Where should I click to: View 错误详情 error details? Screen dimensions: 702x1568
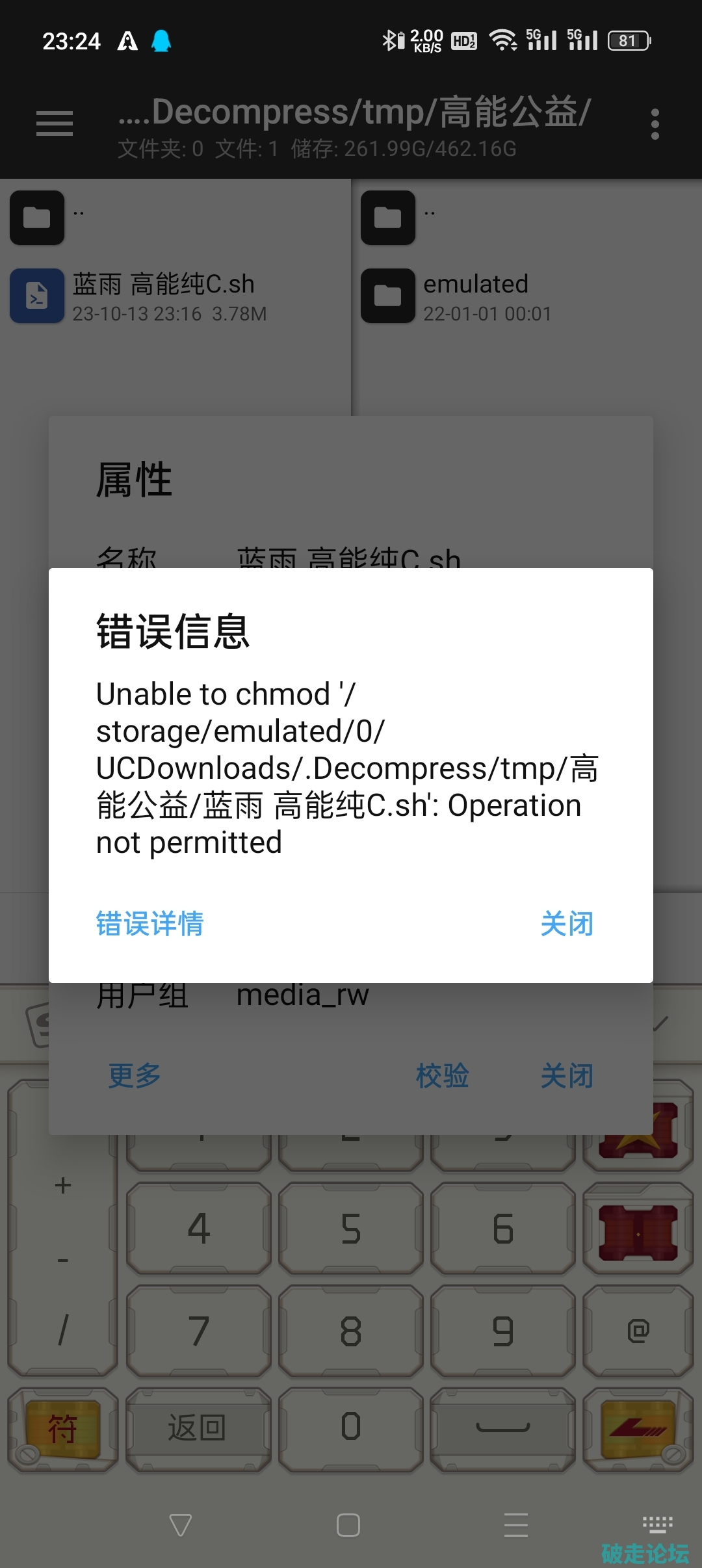[x=149, y=924]
